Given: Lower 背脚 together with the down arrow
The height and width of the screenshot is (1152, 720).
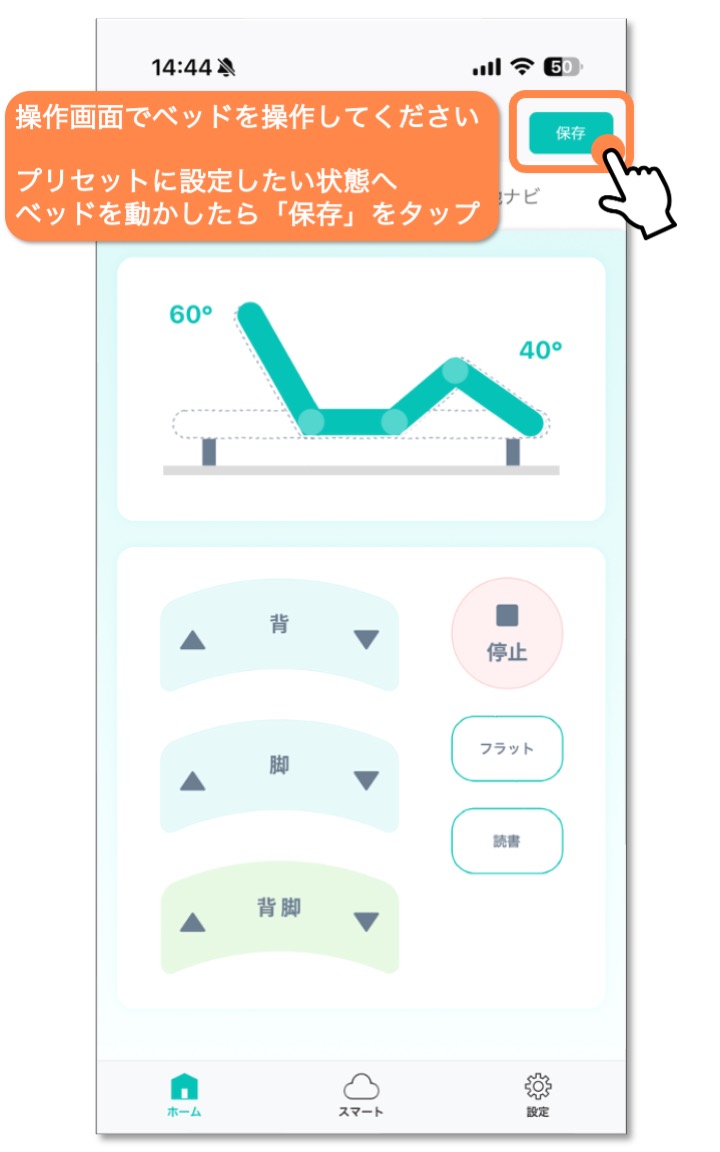Looking at the screenshot, I should pos(366,923).
